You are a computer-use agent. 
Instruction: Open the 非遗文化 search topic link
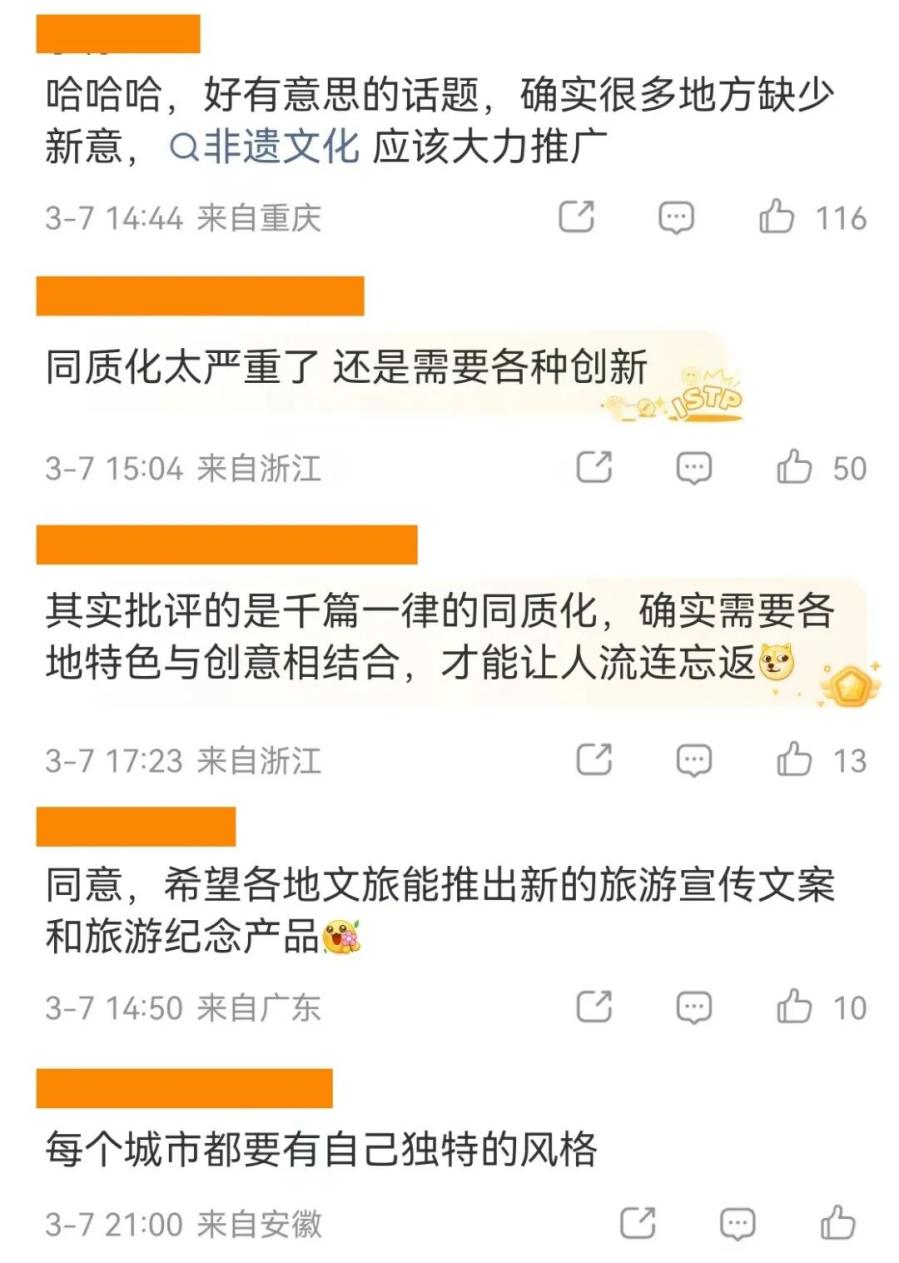click(x=265, y=147)
